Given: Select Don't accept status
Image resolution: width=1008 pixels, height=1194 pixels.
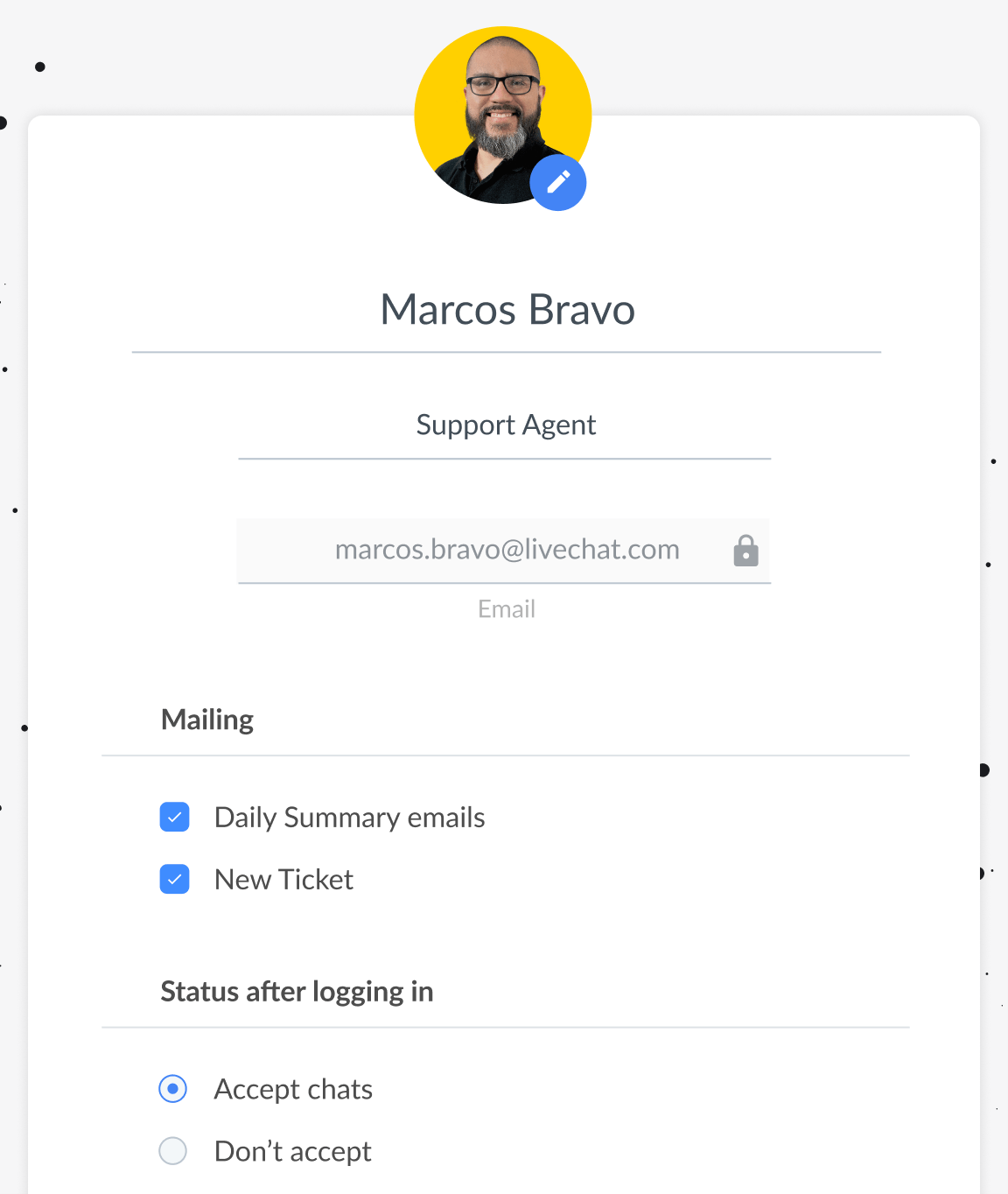Looking at the screenshot, I should [x=173, y=1151].
